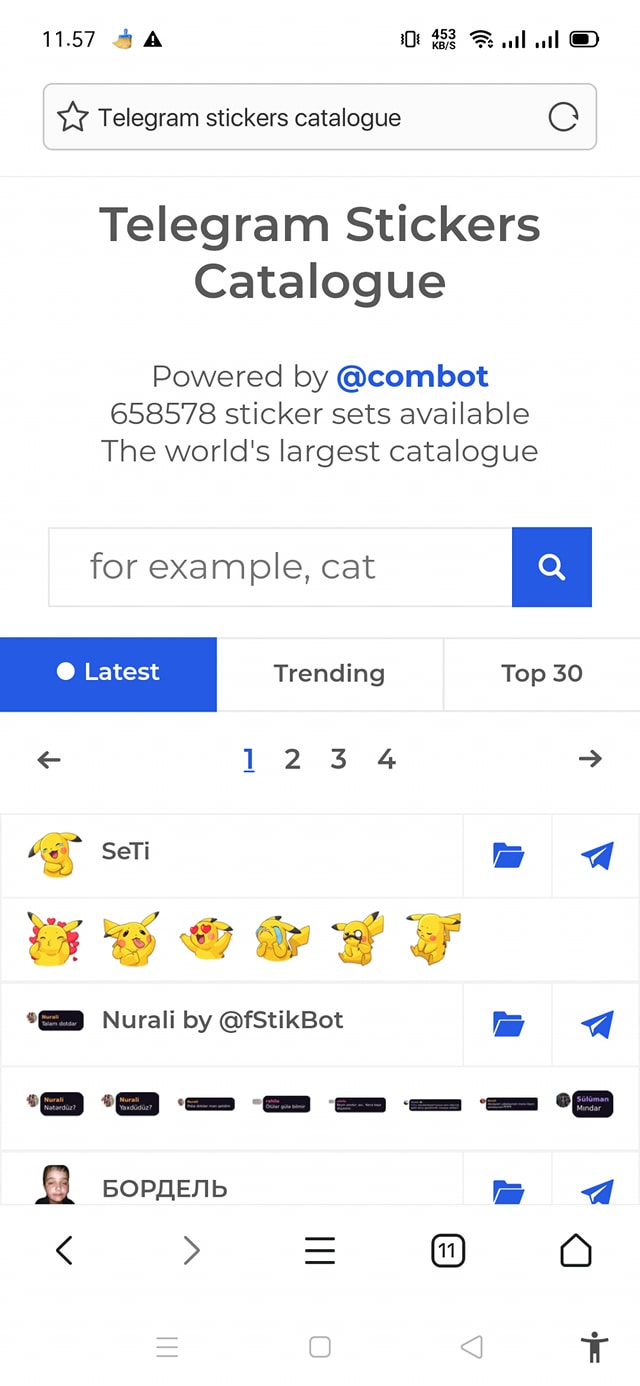The height and width of the screenshot is (1386, 640).
Task: Go to page 3
Action: point(339,760)
